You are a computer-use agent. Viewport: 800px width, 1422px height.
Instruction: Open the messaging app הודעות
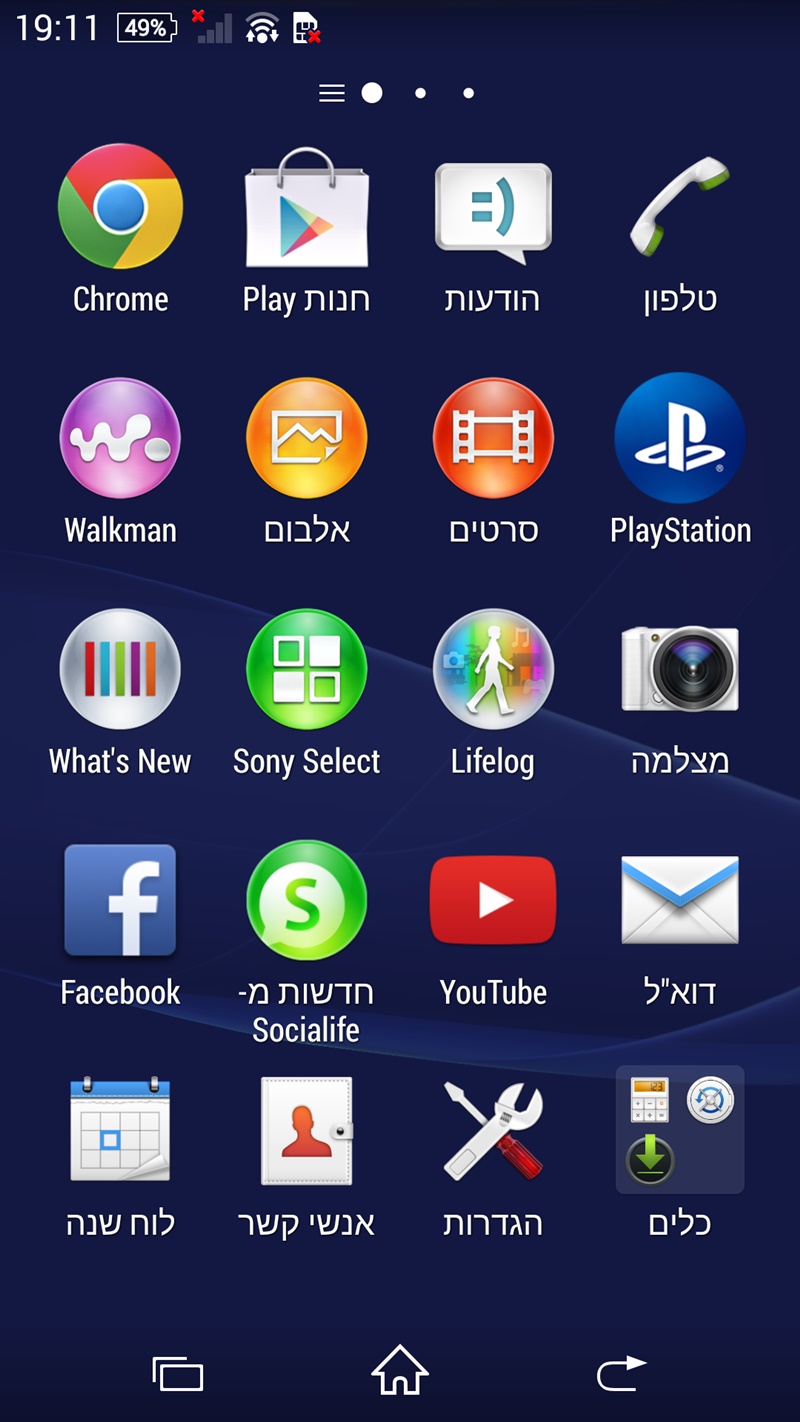[493, 210]
